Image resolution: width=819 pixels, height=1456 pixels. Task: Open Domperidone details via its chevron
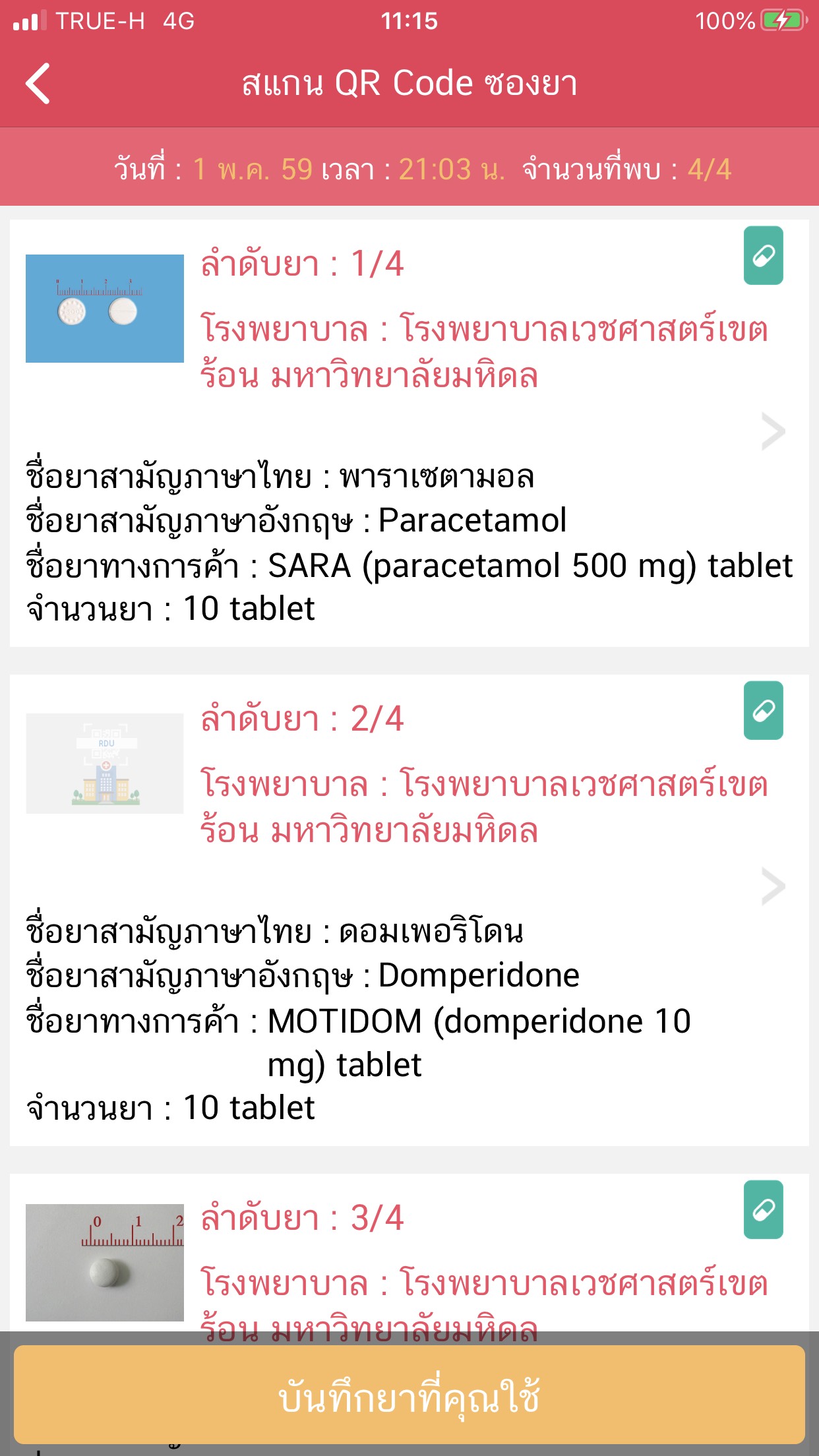point(773,886)
